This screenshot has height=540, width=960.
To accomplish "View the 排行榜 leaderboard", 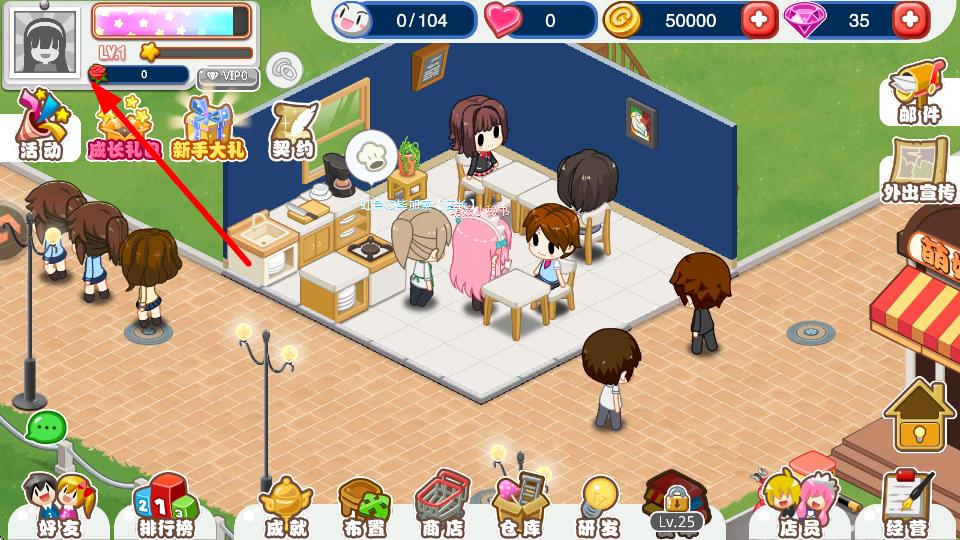I will coord(163,506).
